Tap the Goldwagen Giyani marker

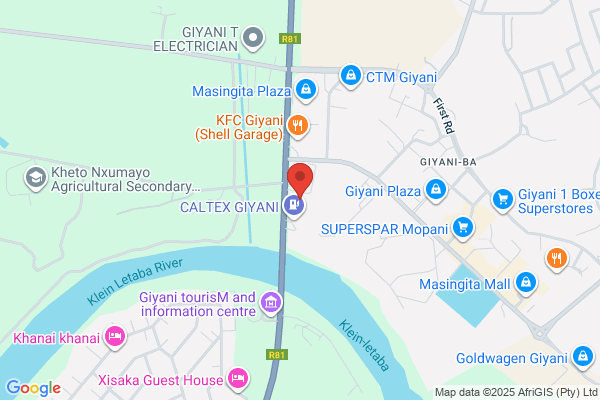[583, 357]
